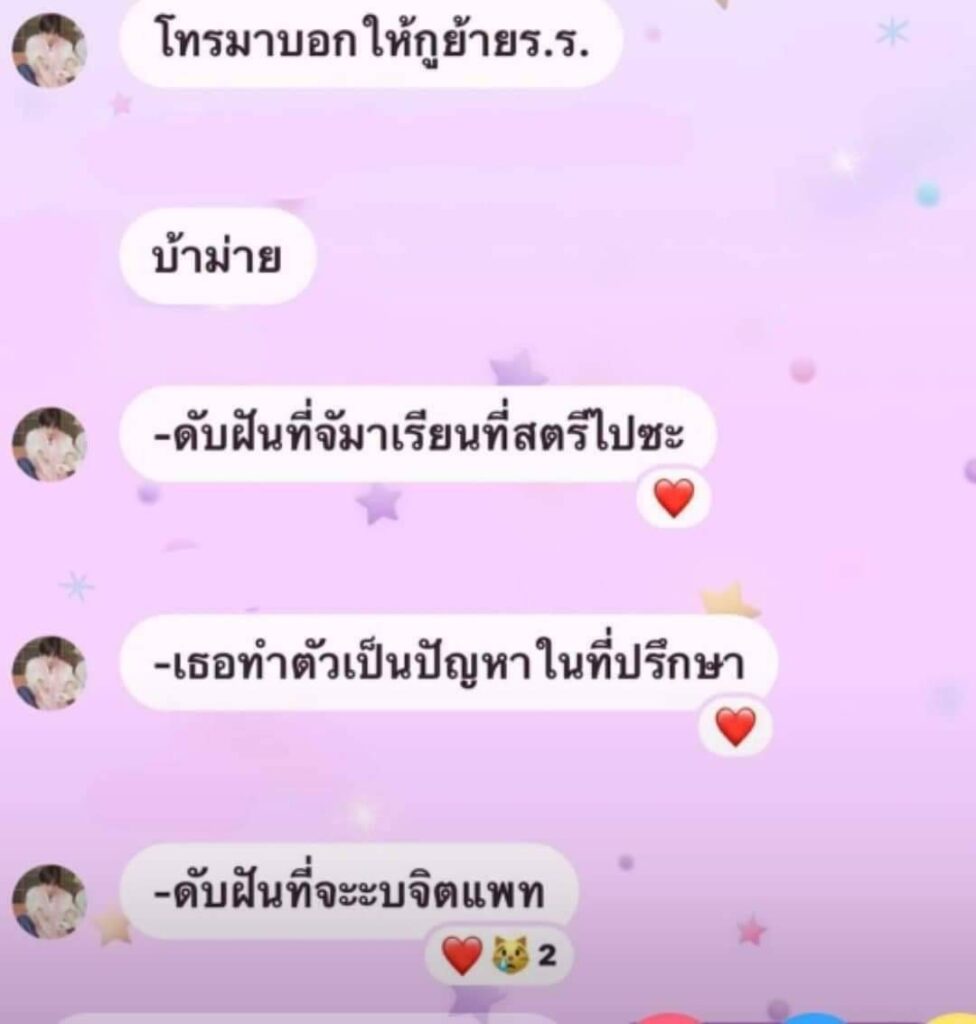Open avatar next to "-ดับฝันที่จะะบจิตแพท"
The image size is (976, 1024).
coord(49,901)
